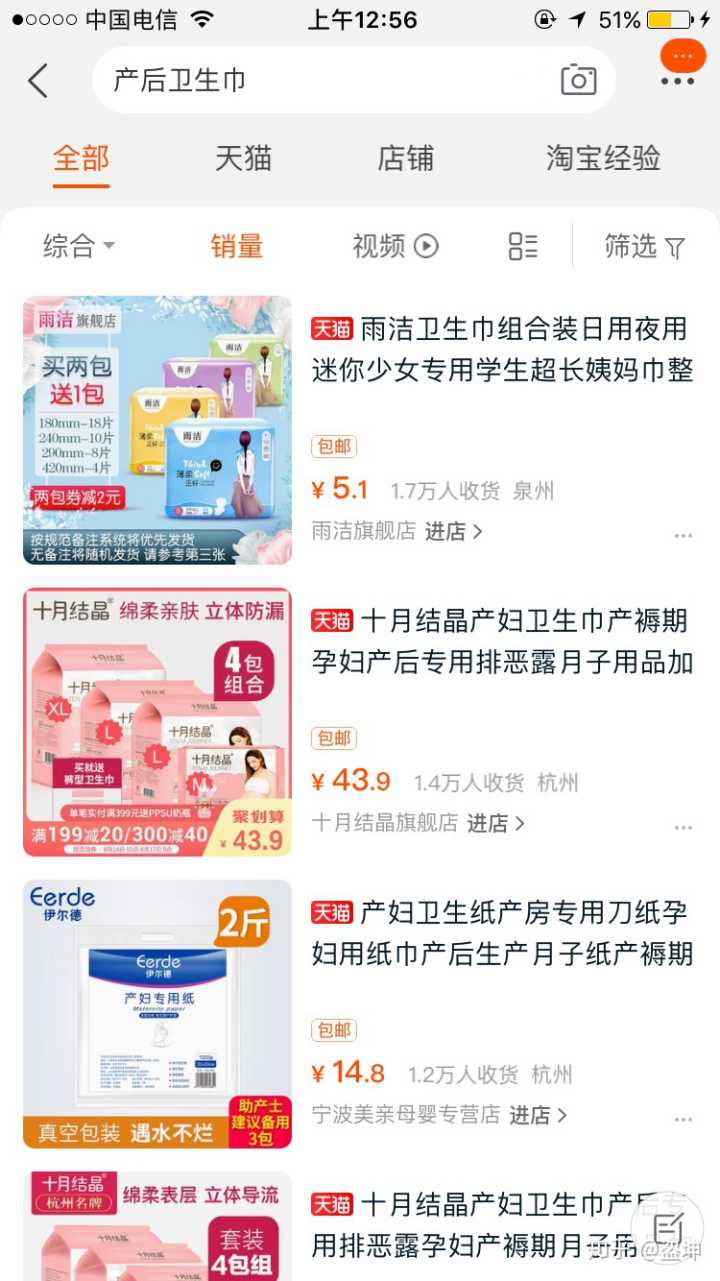Expand the 综合 sort dropdown
Image resolution: width=720 pixels, height=1281 pixels.
(79, 246)
